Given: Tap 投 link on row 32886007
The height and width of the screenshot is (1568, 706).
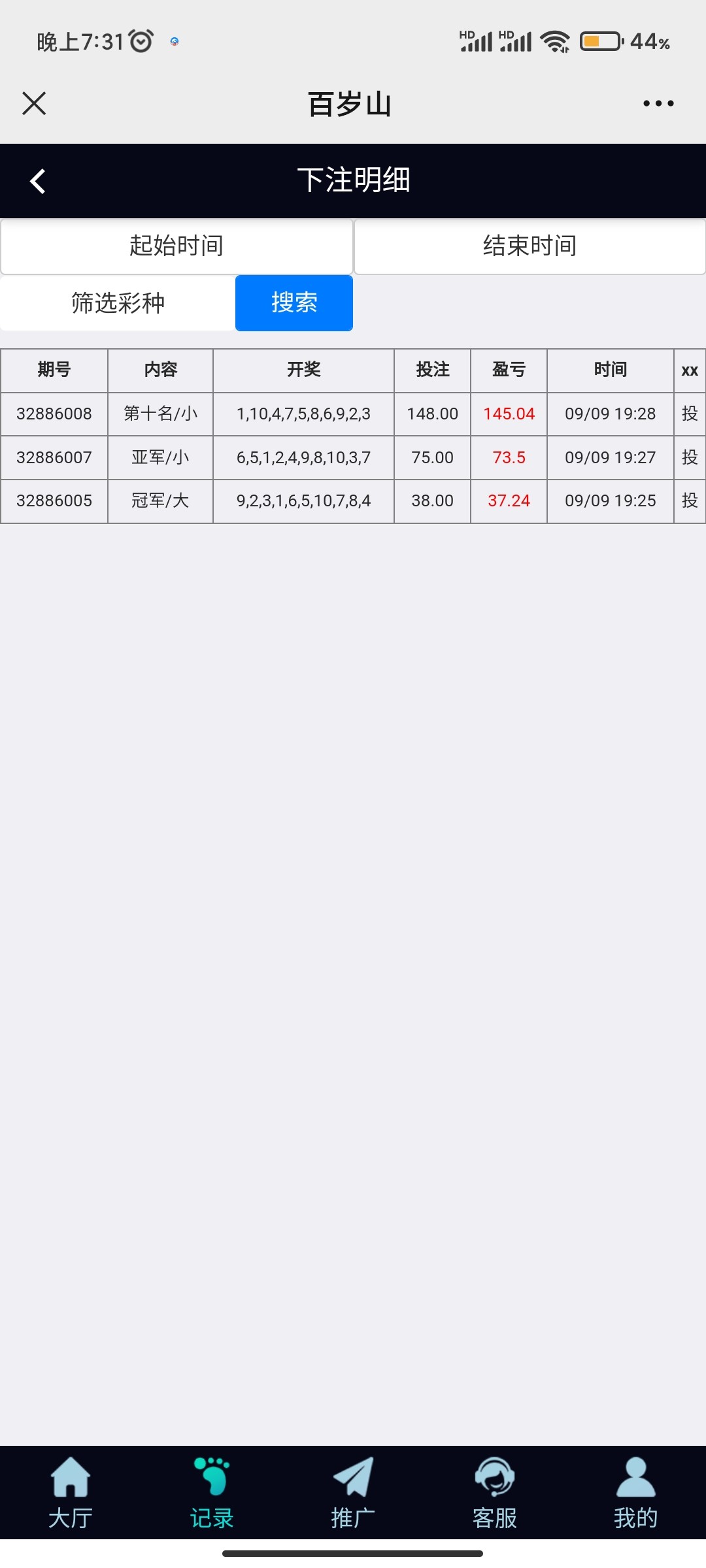Looking at the screenshot, I should [690, 457].
